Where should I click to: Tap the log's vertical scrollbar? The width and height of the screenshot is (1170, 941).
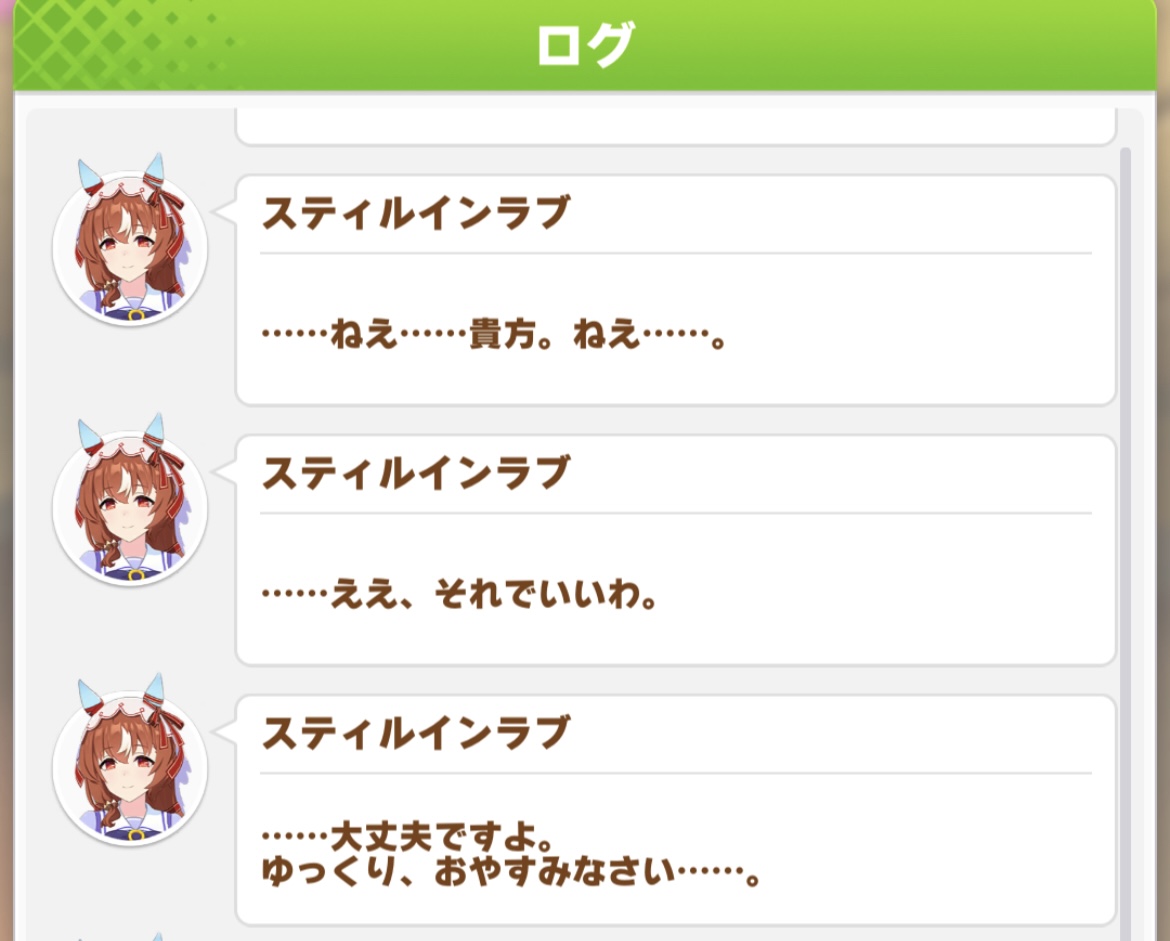coord(1125,544)
